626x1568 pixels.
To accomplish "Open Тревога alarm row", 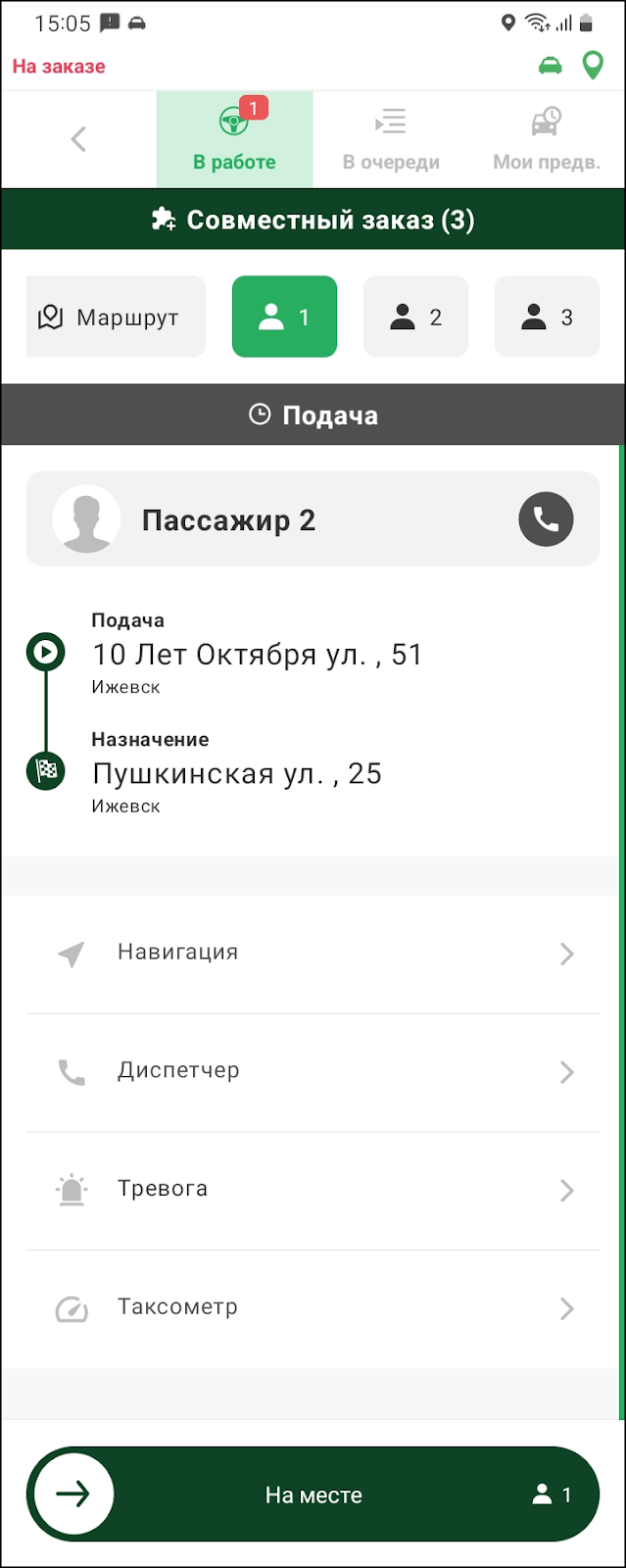I will (x=313, y=1190).
